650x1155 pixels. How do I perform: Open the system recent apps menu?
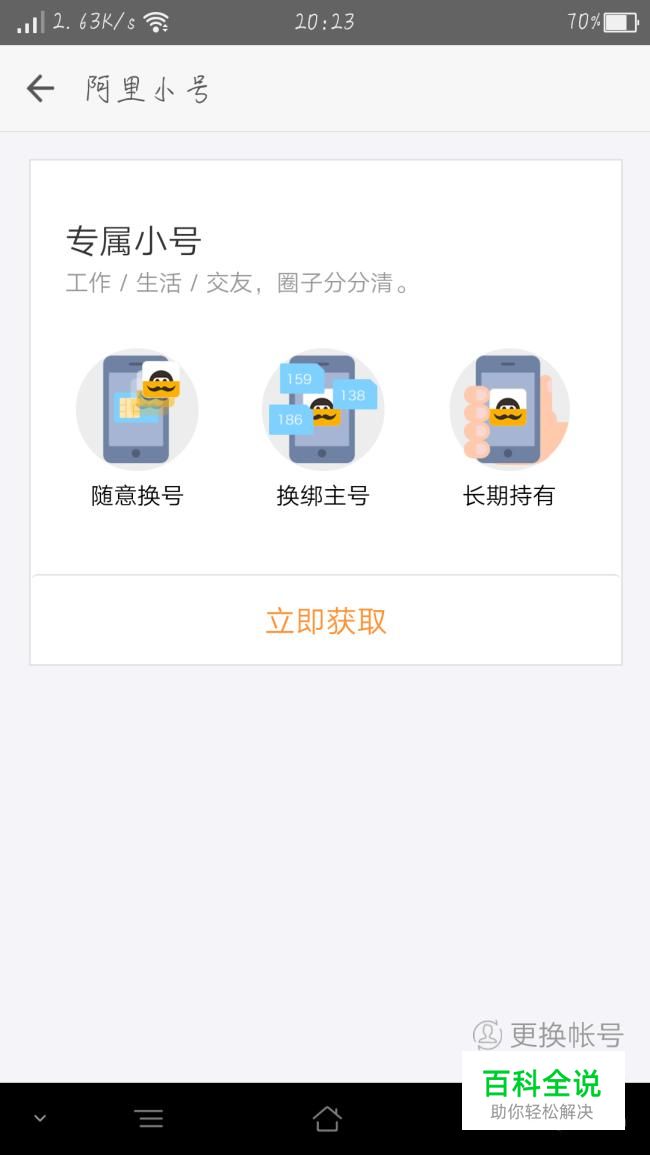click(x=150, y=1119)
